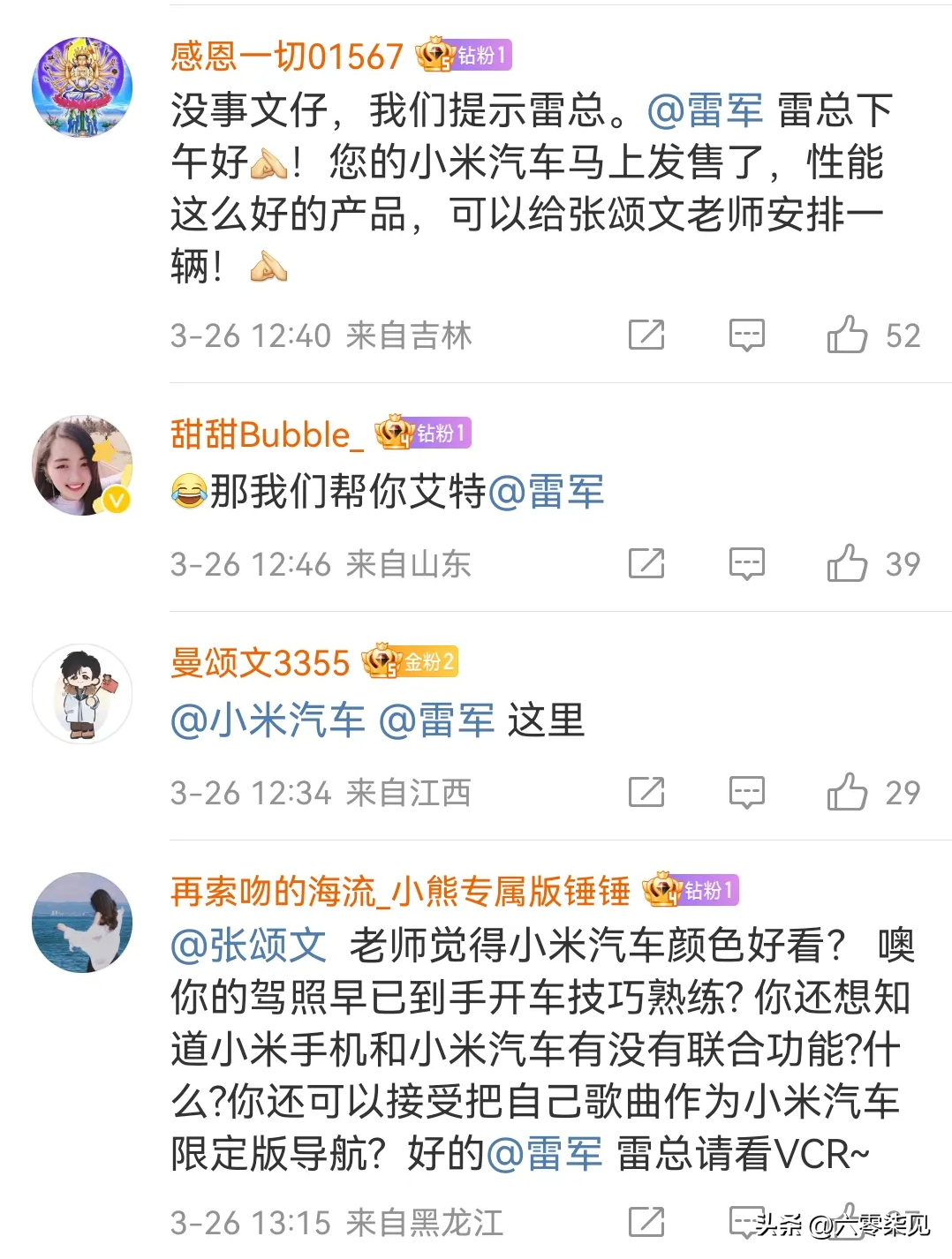
Task: Open 感恩一切01567's profile avatar
Action: (82, 87)
